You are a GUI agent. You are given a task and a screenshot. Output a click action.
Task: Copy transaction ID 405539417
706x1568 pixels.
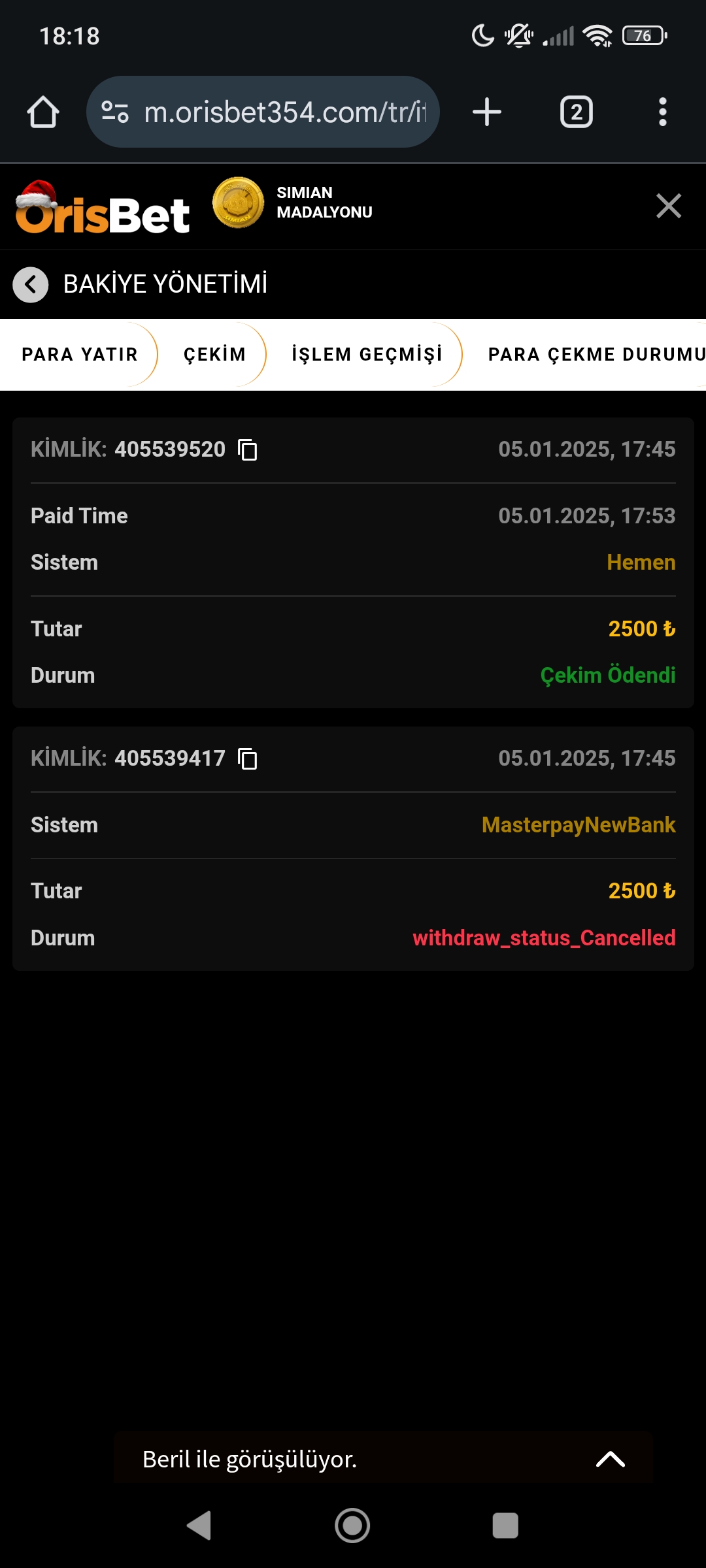(x=248, y=759)
